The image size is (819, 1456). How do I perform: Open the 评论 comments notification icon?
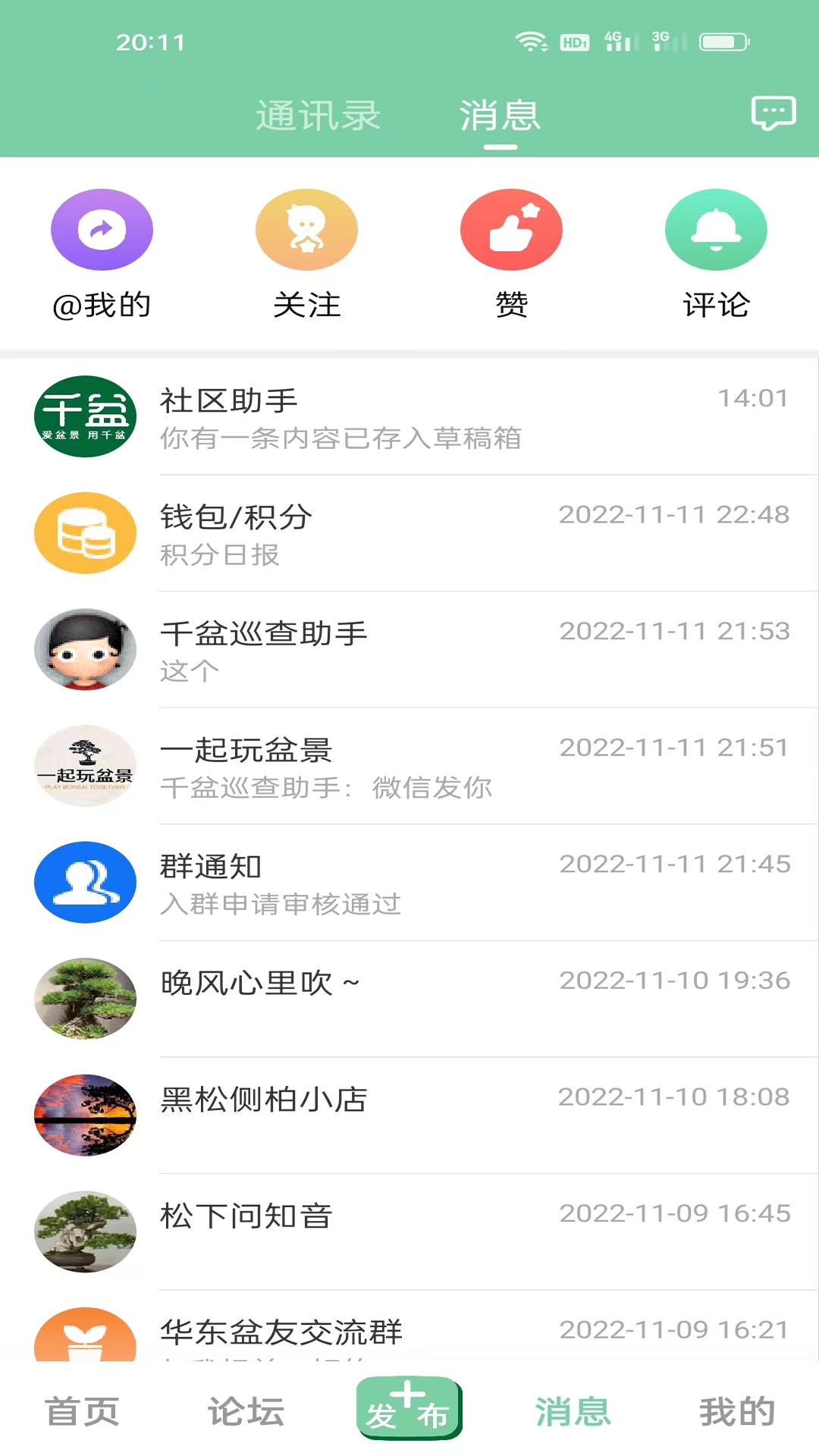tap(716, 229)
